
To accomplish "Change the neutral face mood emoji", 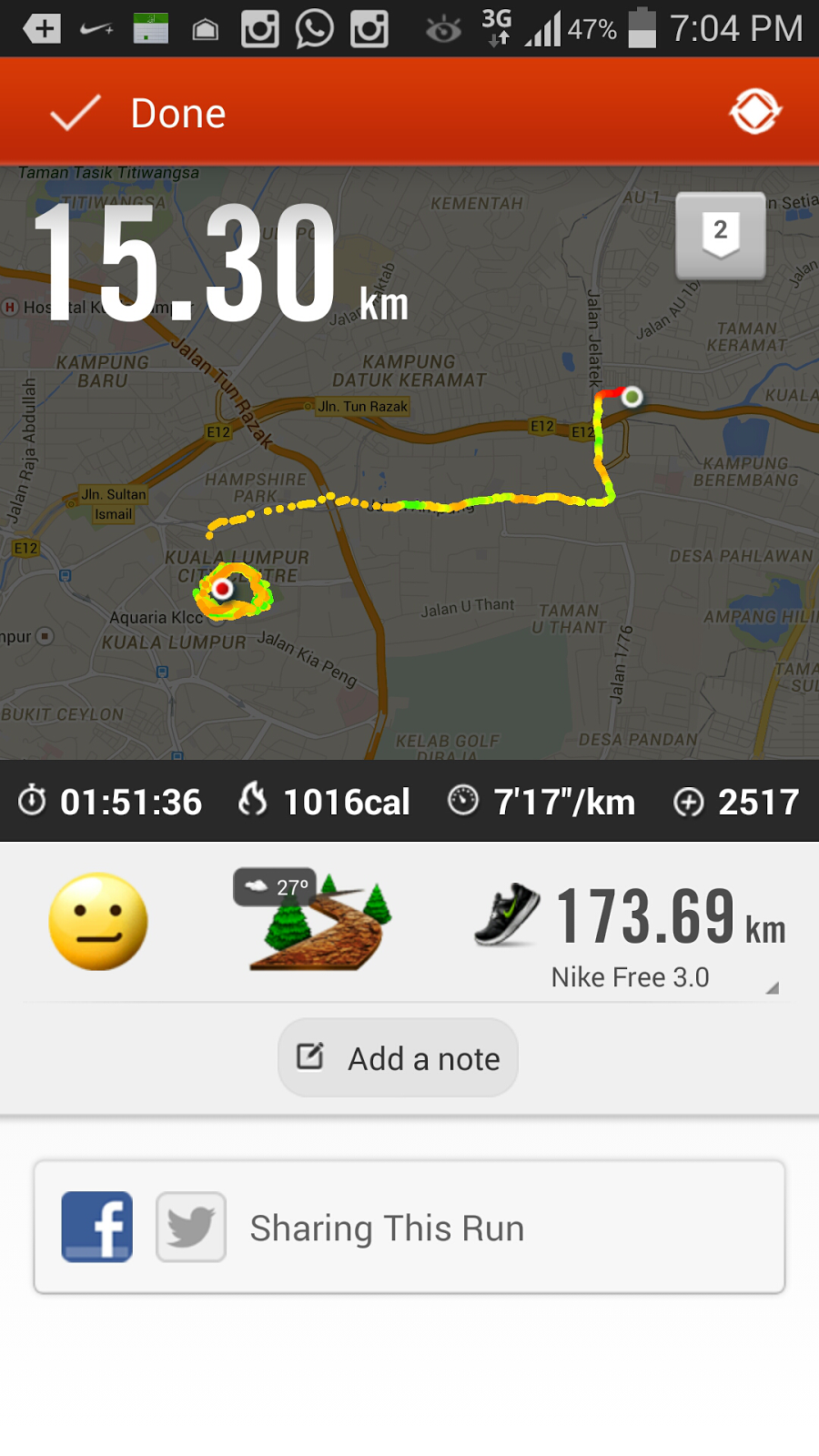I will pos(98,922).
